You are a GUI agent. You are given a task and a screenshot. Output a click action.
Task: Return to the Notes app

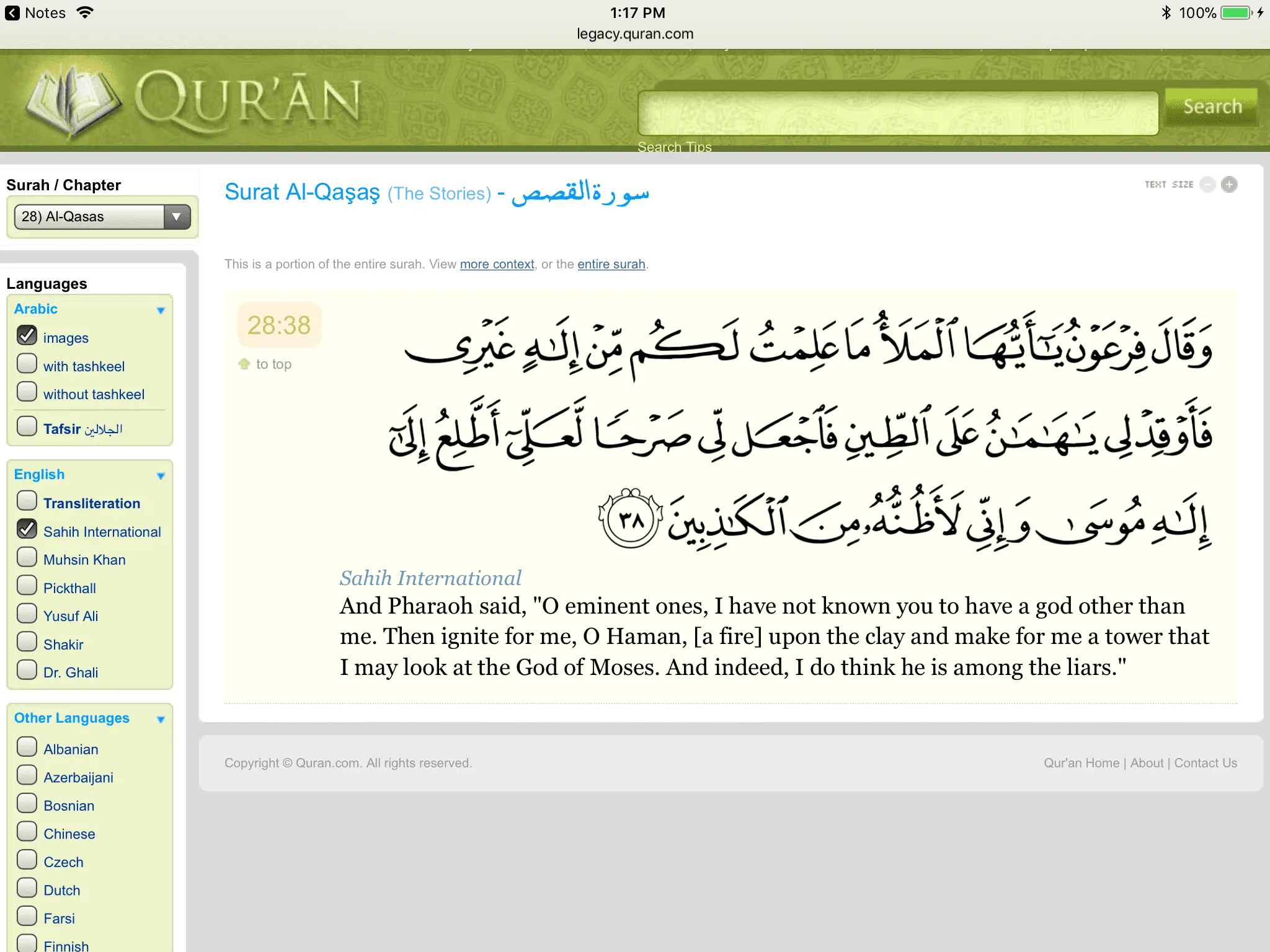[x=36, y=12]
